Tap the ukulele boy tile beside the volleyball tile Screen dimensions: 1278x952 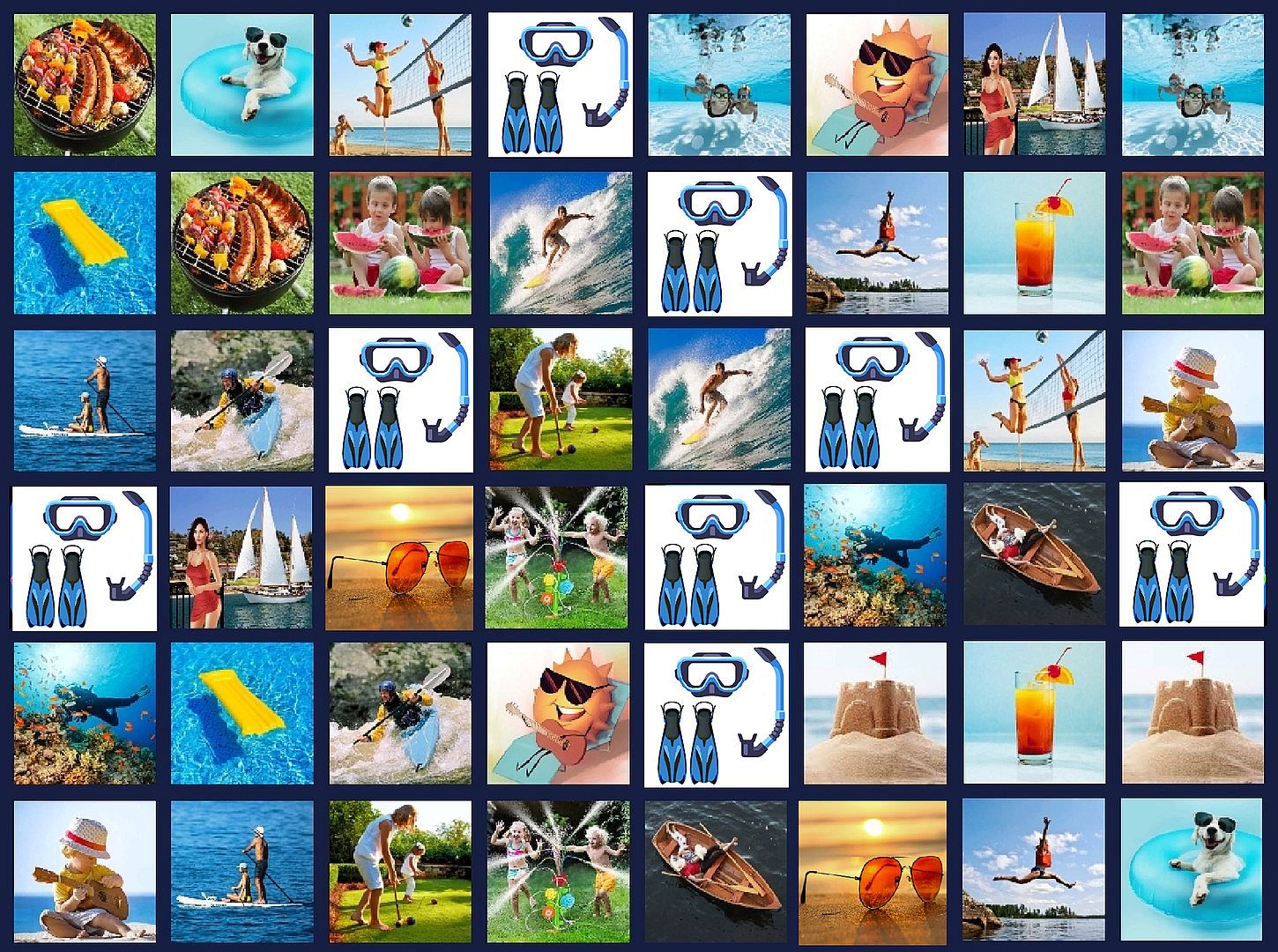1193,399
